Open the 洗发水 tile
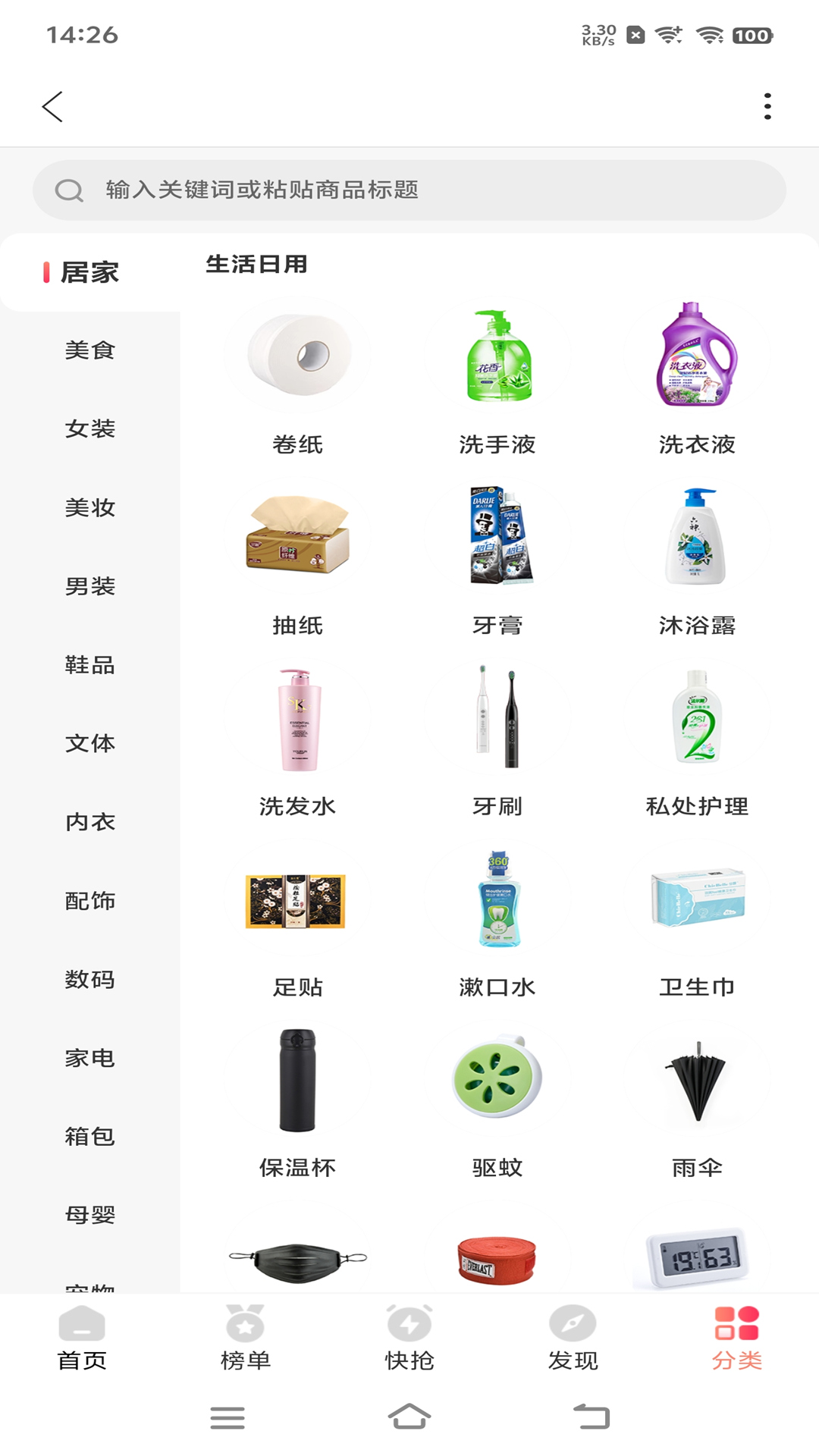This screenshot has width=819, height=1456. coord(298,738)
